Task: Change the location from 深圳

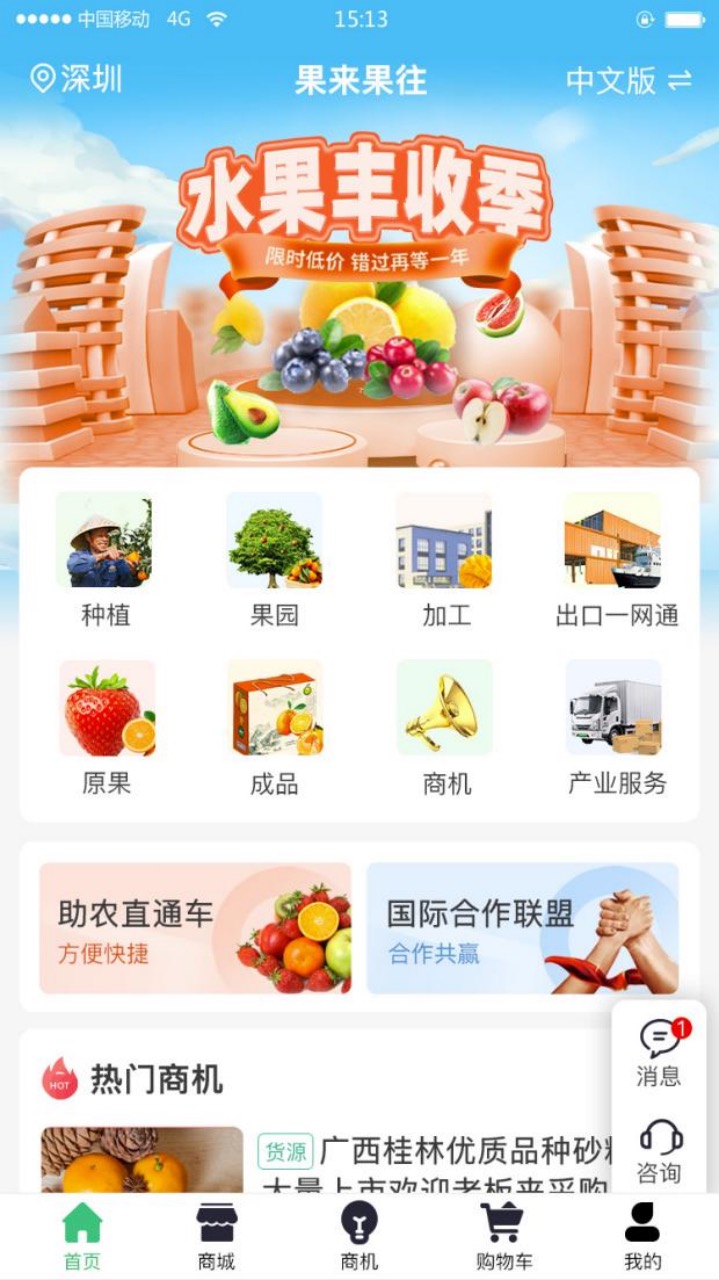Action: click(x=77, y=80)
